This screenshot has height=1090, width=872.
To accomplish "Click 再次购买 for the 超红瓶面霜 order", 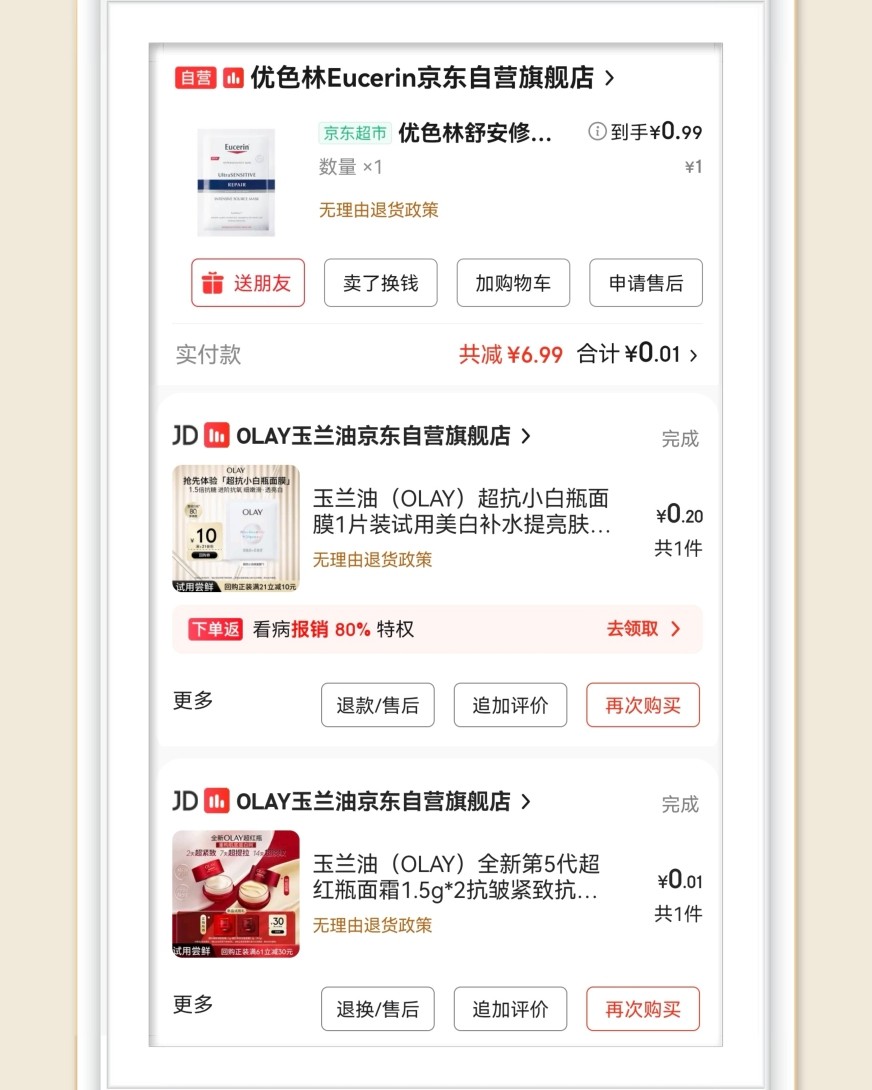I will tap(642, 1008).
